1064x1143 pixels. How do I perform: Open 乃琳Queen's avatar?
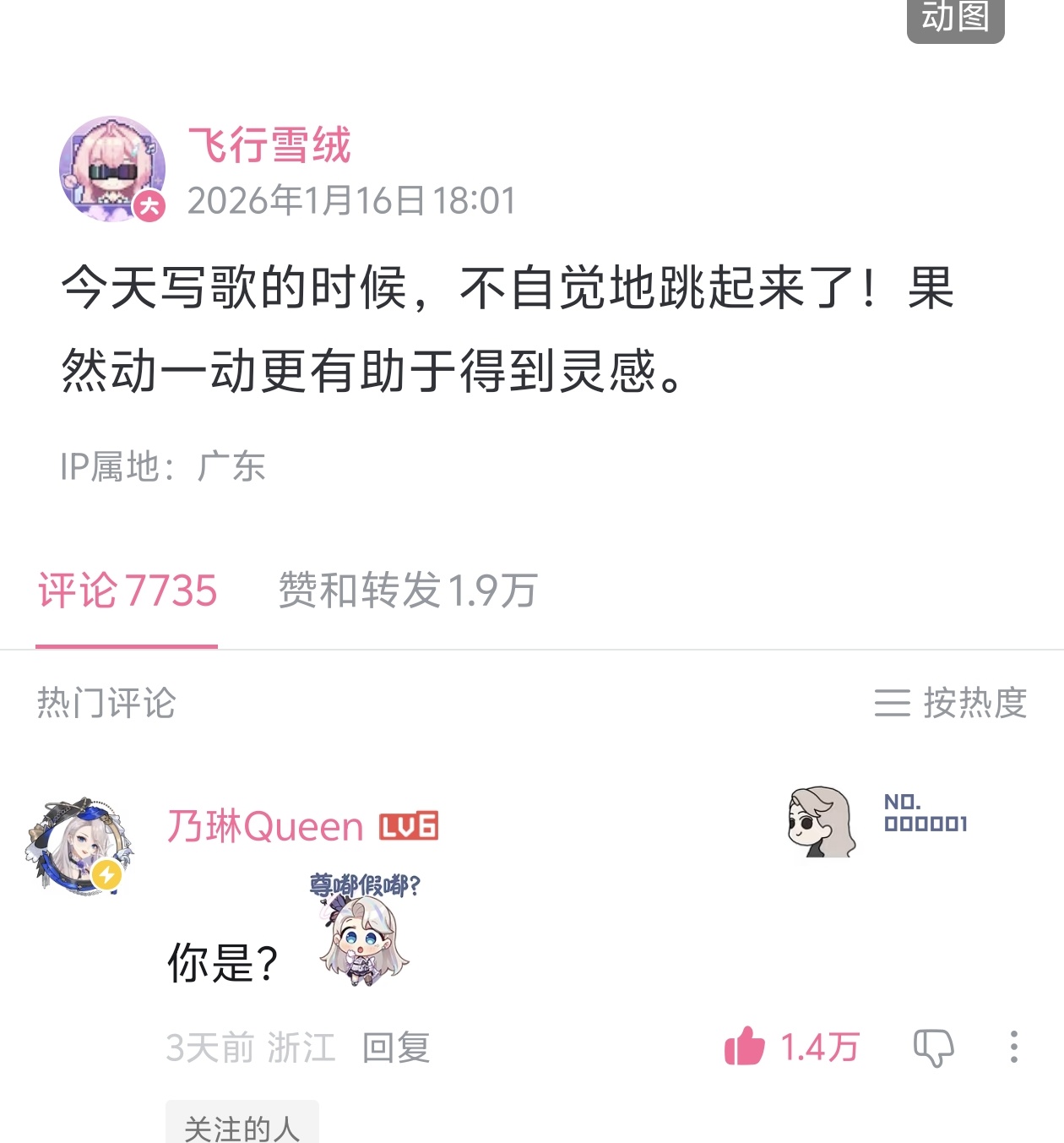tap(79, 845)
